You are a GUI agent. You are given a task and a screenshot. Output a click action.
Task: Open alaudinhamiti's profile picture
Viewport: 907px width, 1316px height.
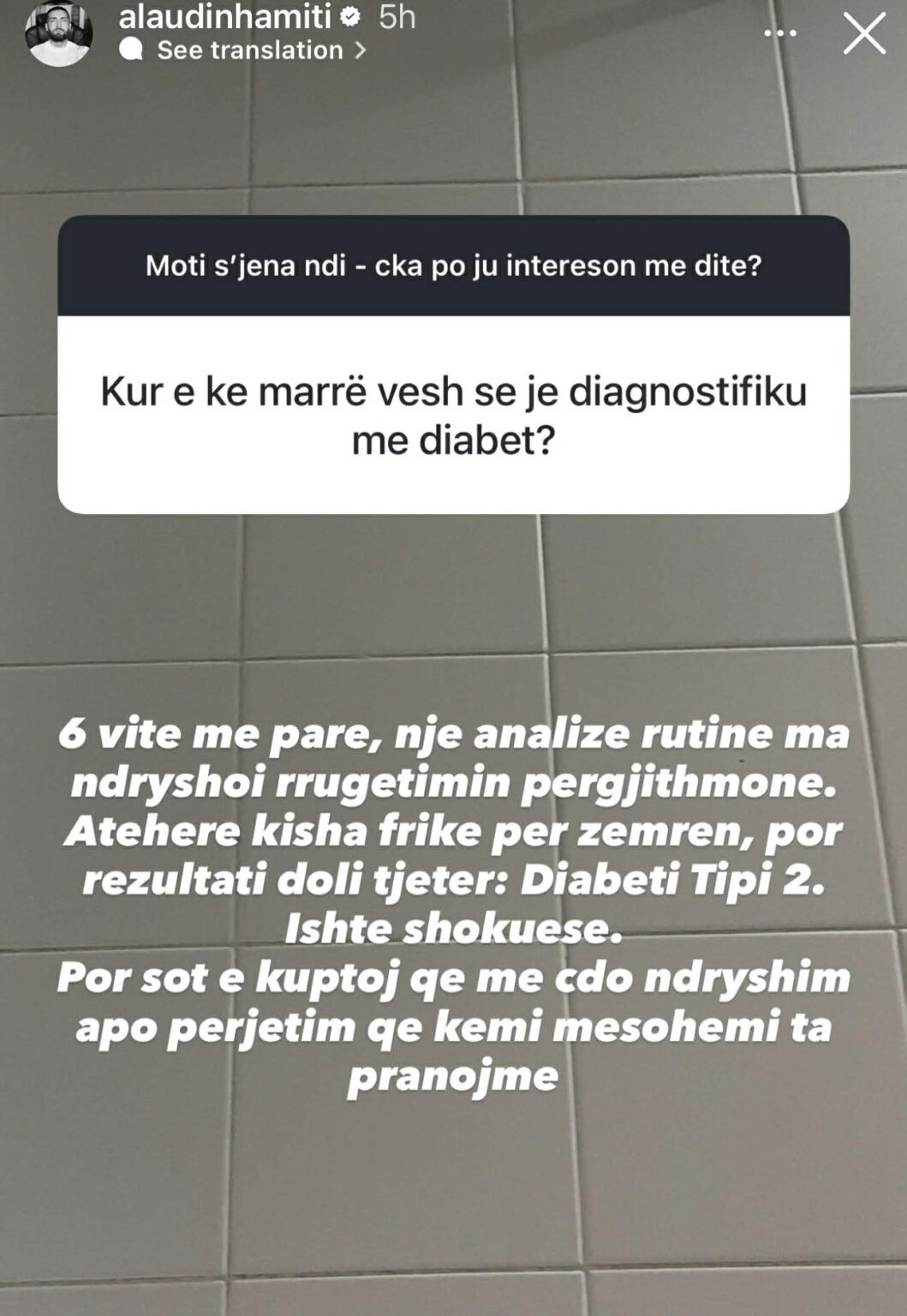pos(58,33)
